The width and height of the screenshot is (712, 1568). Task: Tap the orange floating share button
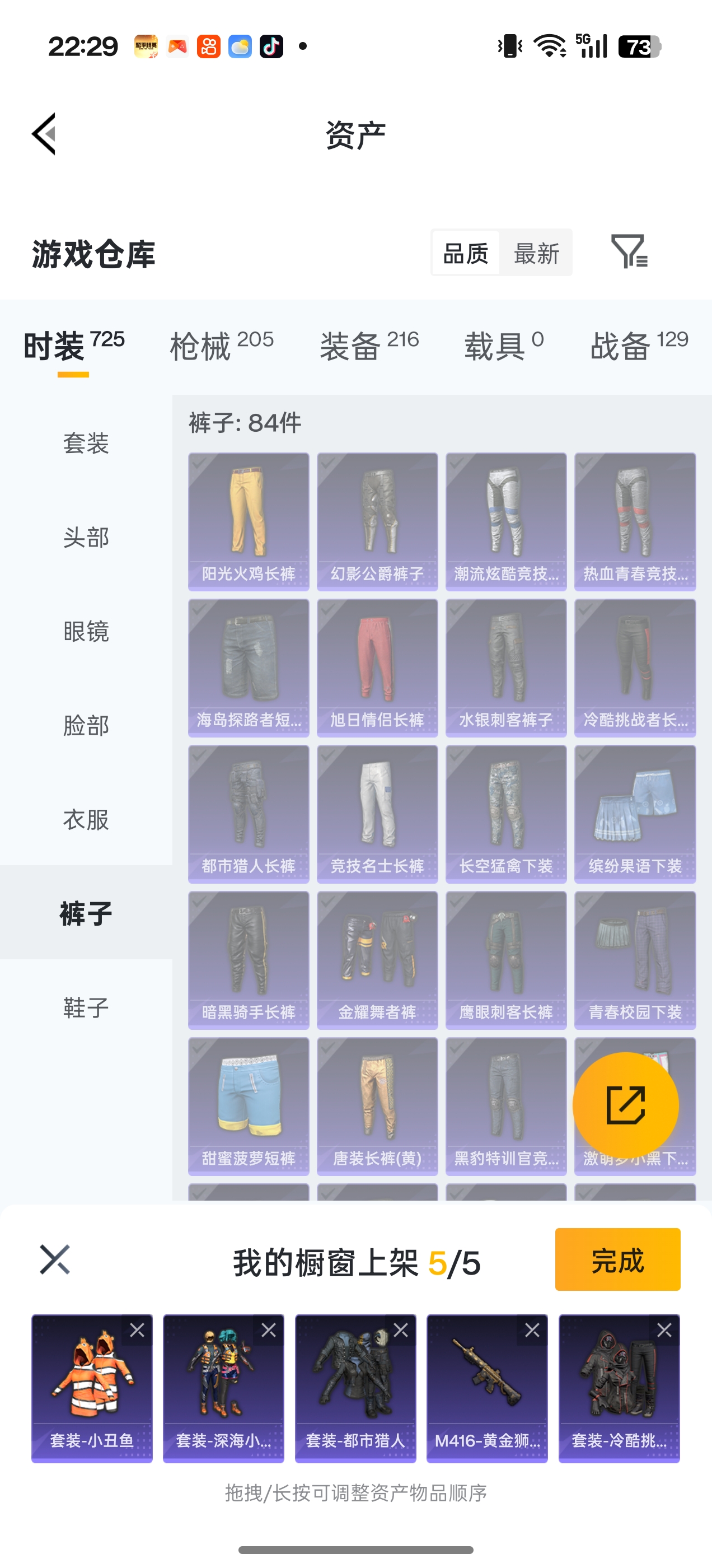coord(626,1105)
